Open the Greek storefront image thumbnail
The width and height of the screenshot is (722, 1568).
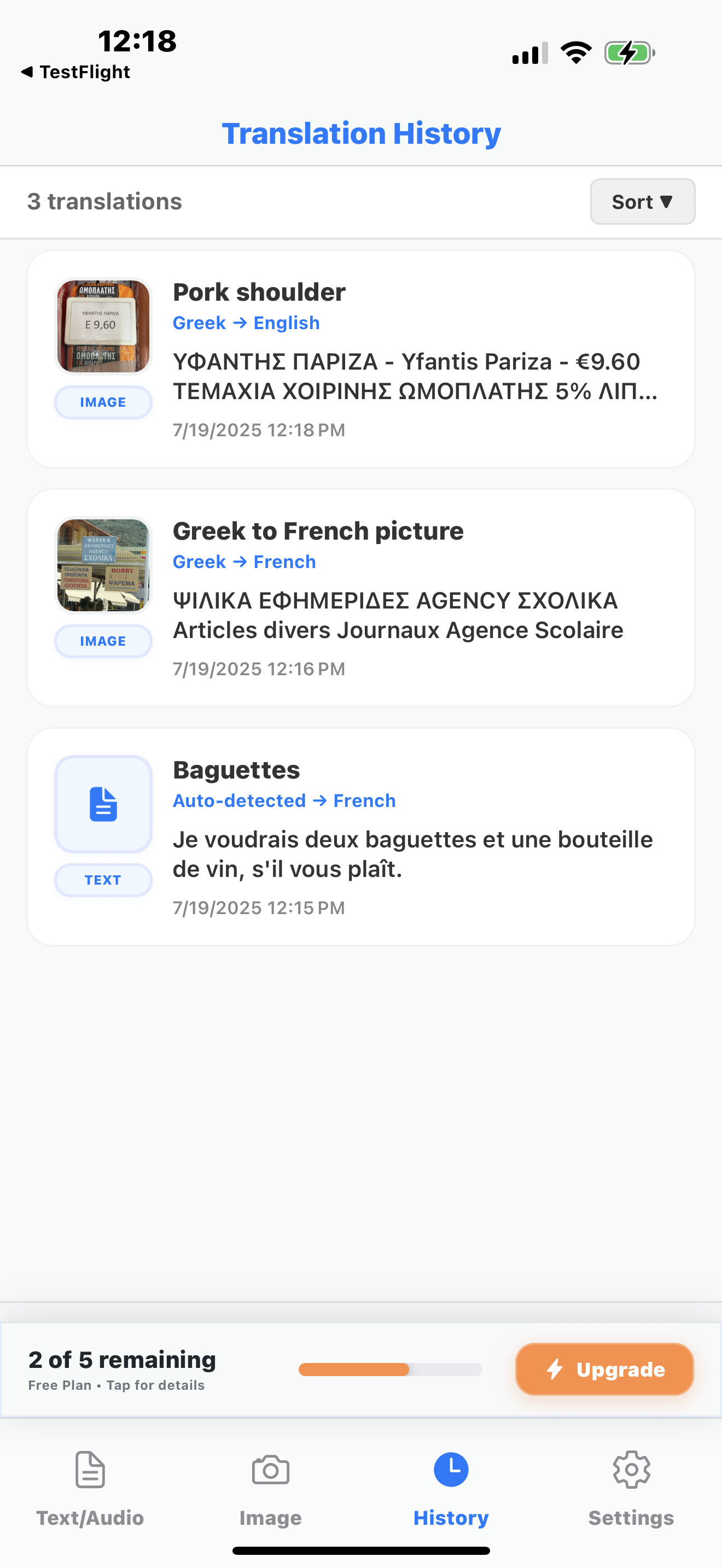point(103,565)
